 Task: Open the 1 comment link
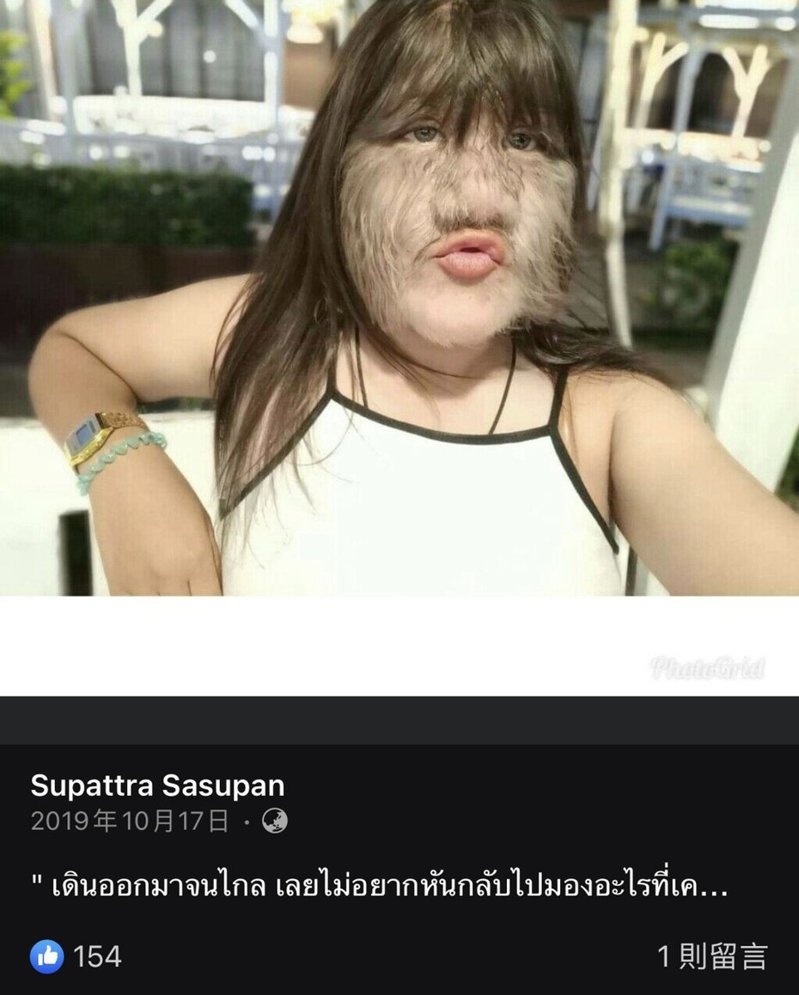(x=711, y=957)
